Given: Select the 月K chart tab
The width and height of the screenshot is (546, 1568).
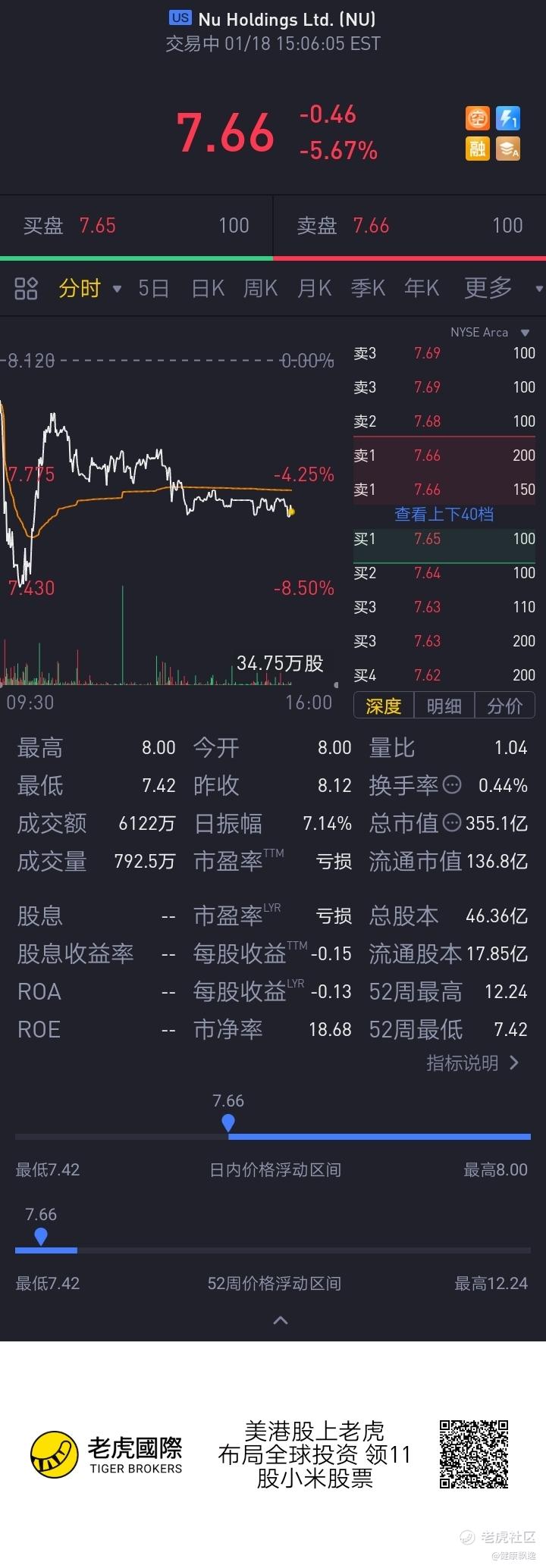Looking at the screenshot, I should (x=315, y=288).
